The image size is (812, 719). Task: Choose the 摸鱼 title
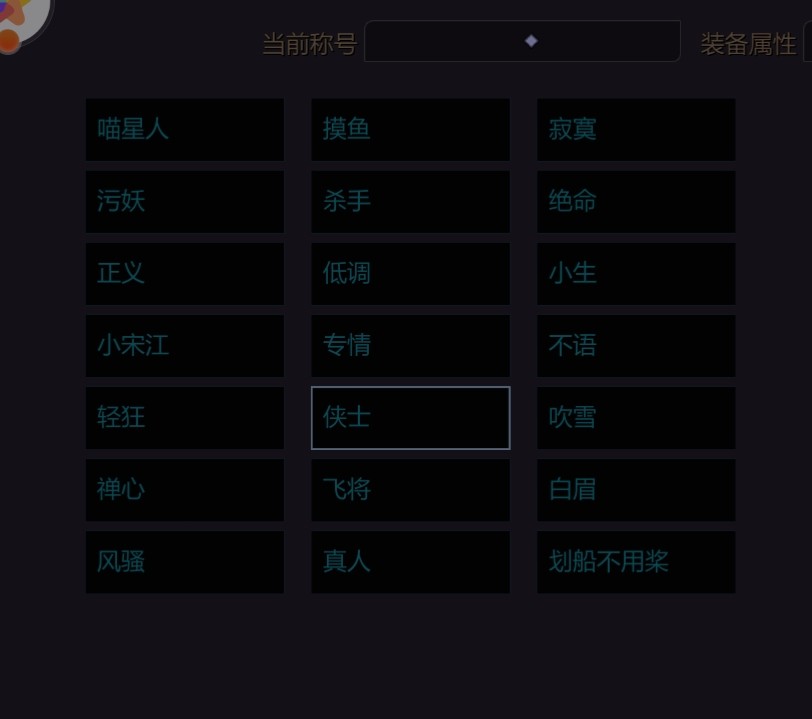pos(410,129)
